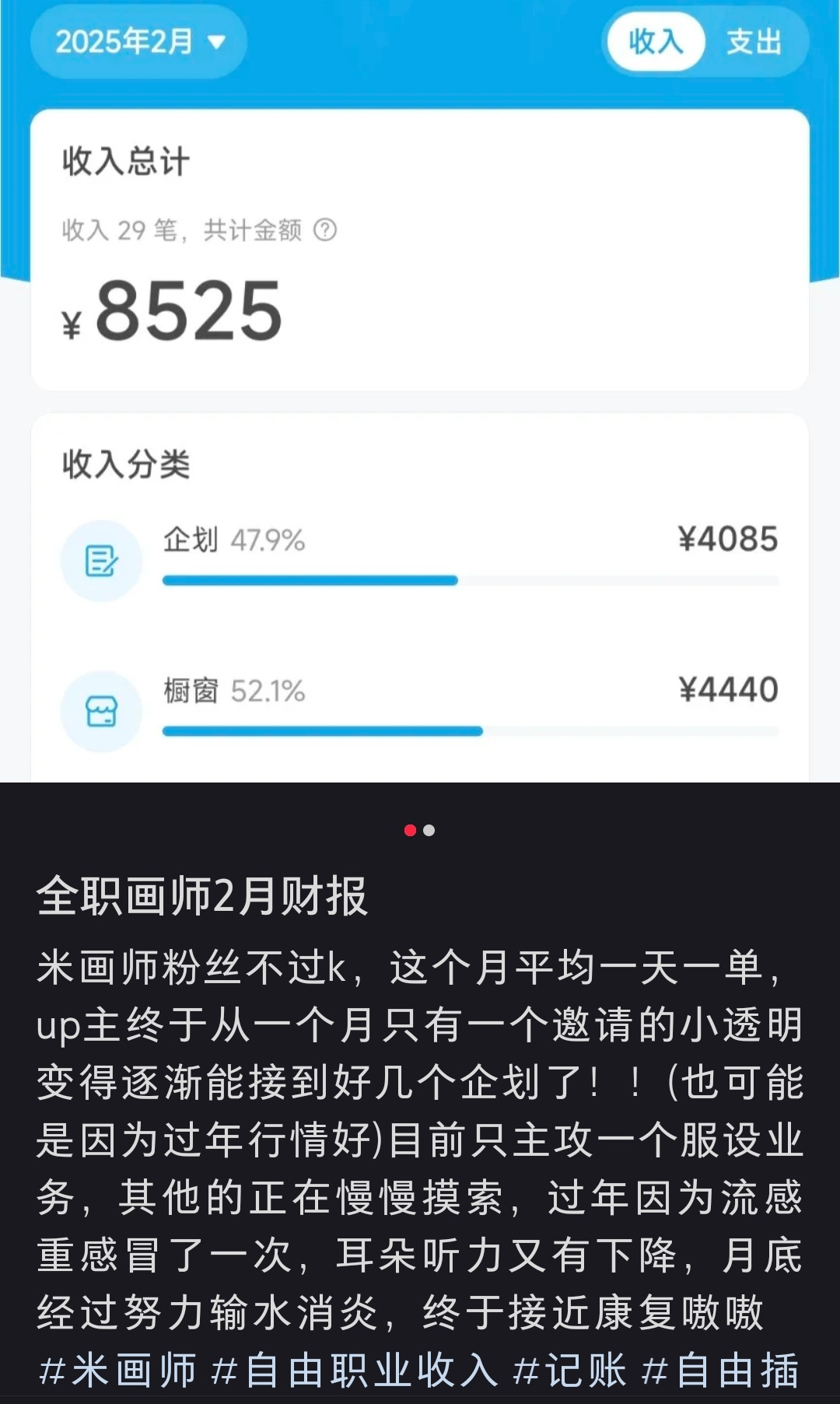Screen dimensions: 840x1404
Task: Open the #自由职业收入 hashtag
Action: click(354, 1371)
